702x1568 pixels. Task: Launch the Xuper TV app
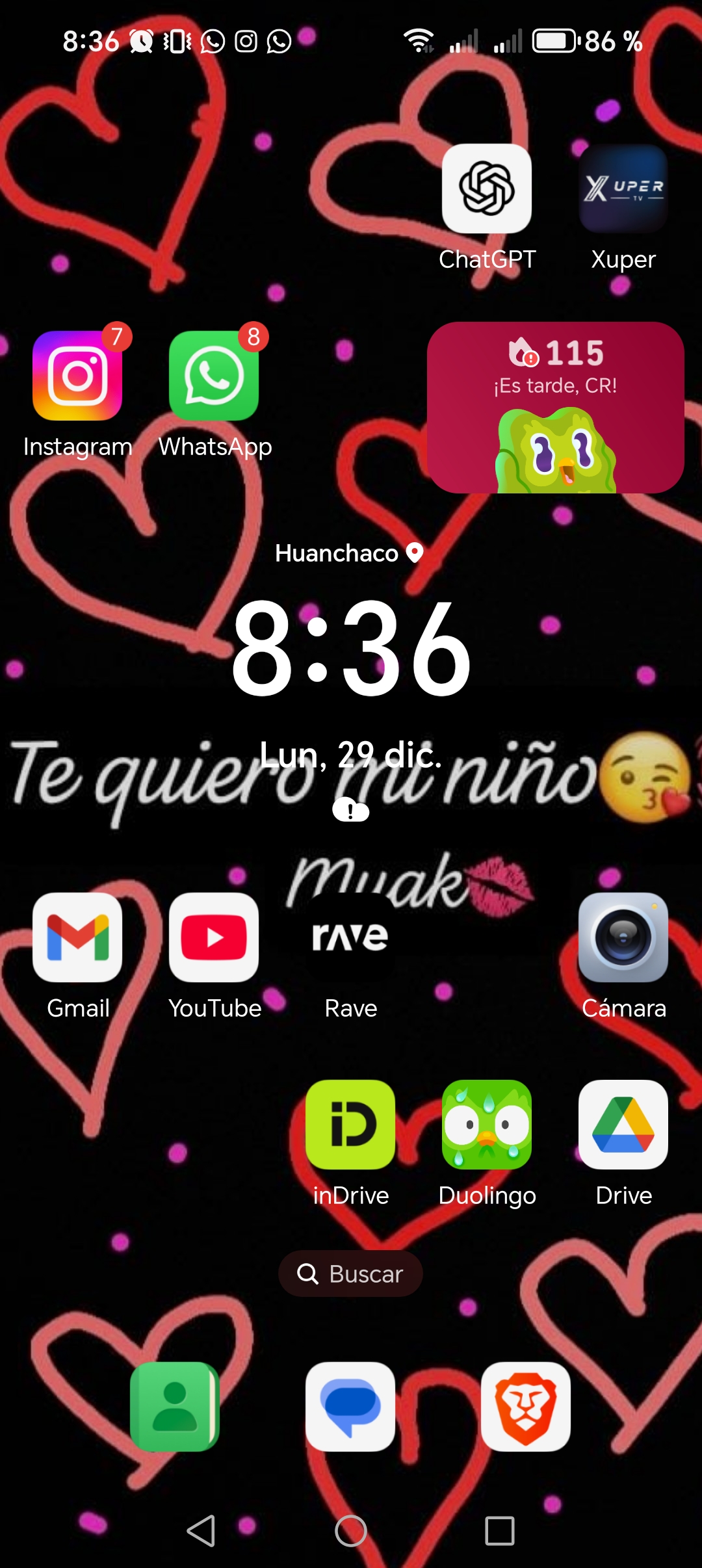[623, 189]
